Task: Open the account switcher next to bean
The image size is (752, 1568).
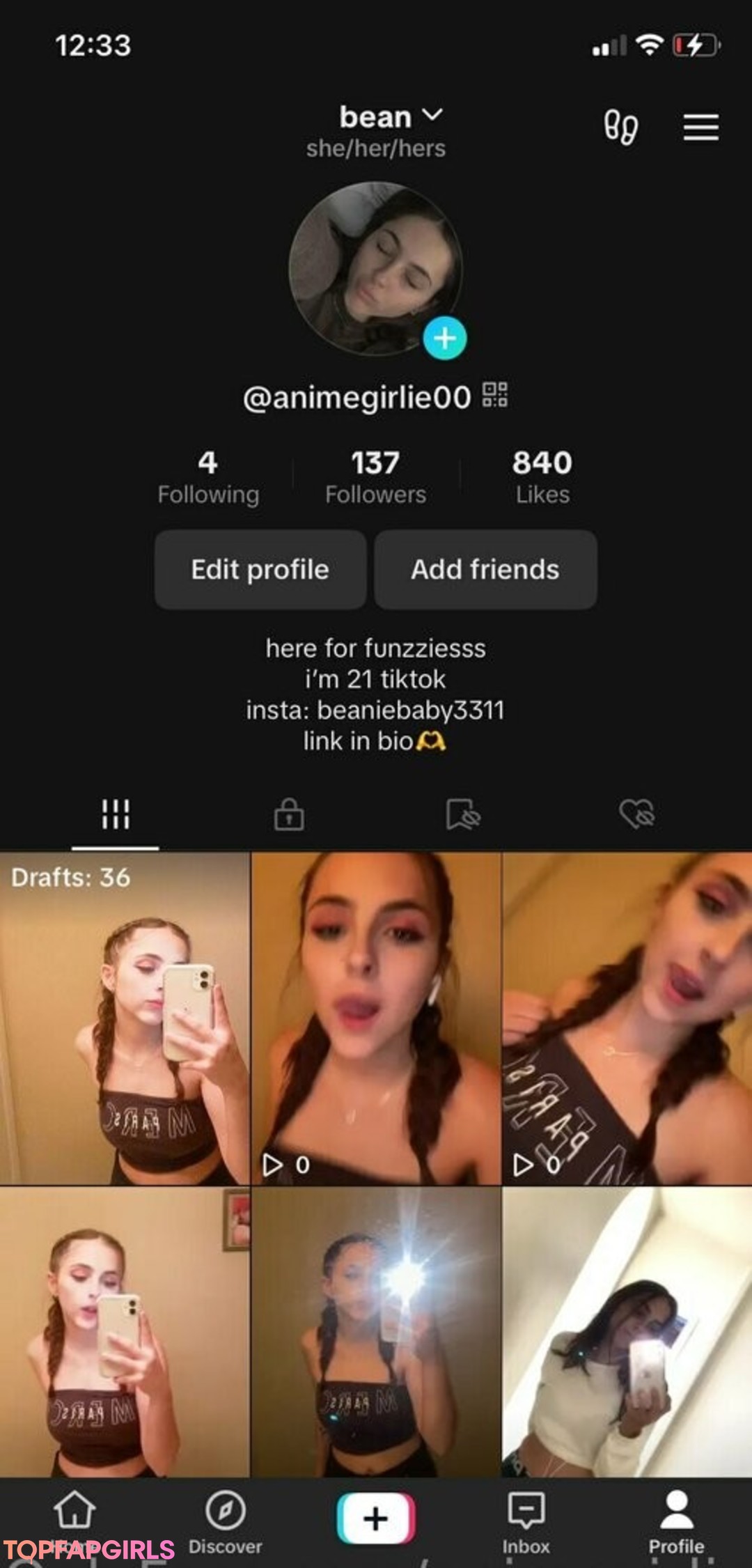Action: [x=432, y=116]
